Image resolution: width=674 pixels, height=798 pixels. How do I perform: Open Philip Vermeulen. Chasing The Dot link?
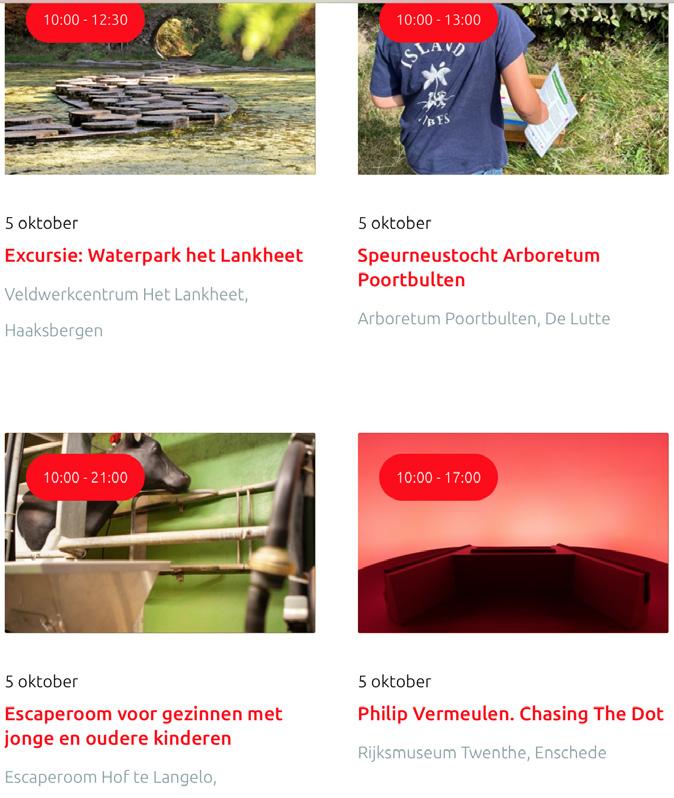(x=510, y=714)
